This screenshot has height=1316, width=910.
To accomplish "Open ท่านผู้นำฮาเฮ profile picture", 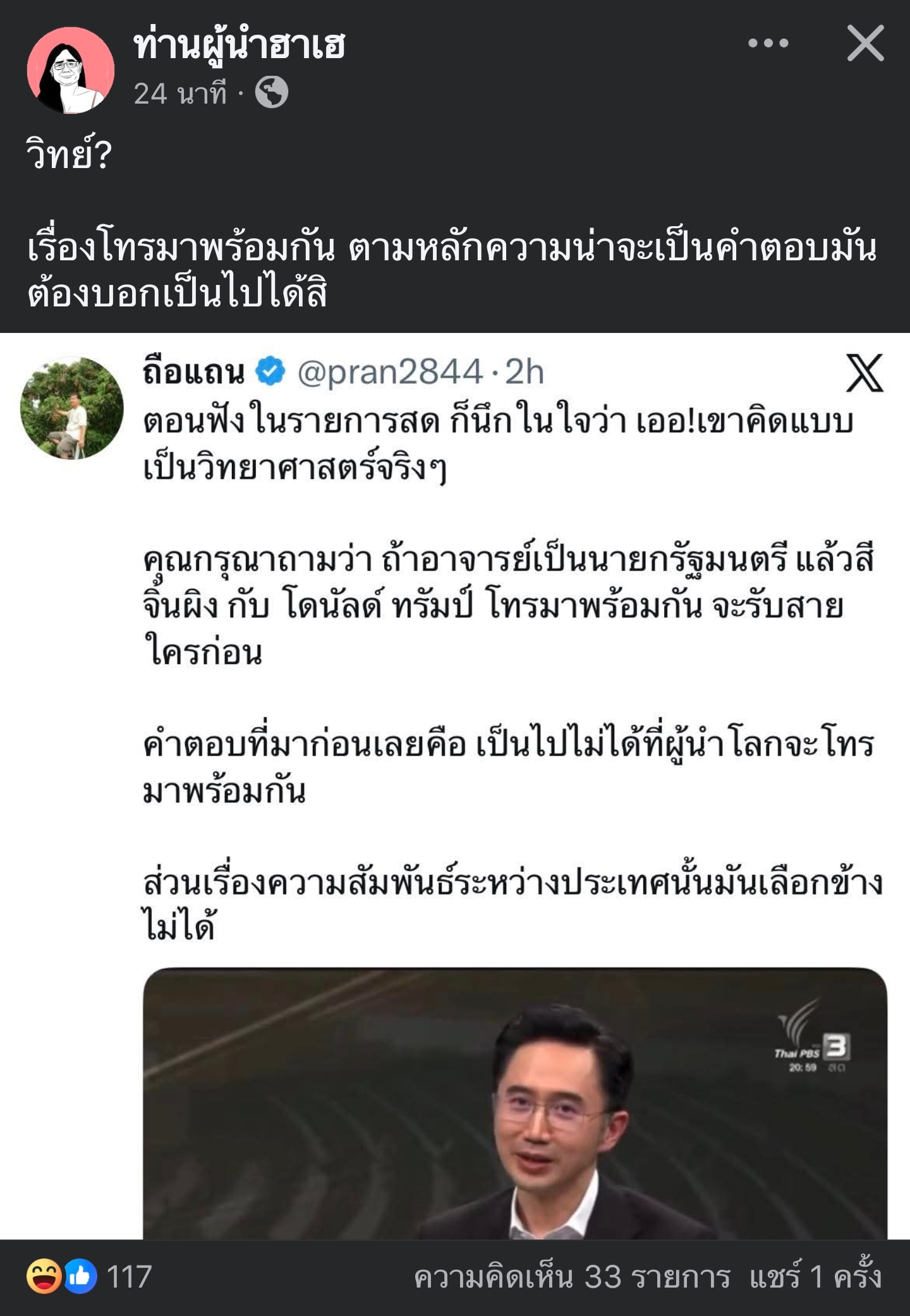I will (x=70, y=70).
